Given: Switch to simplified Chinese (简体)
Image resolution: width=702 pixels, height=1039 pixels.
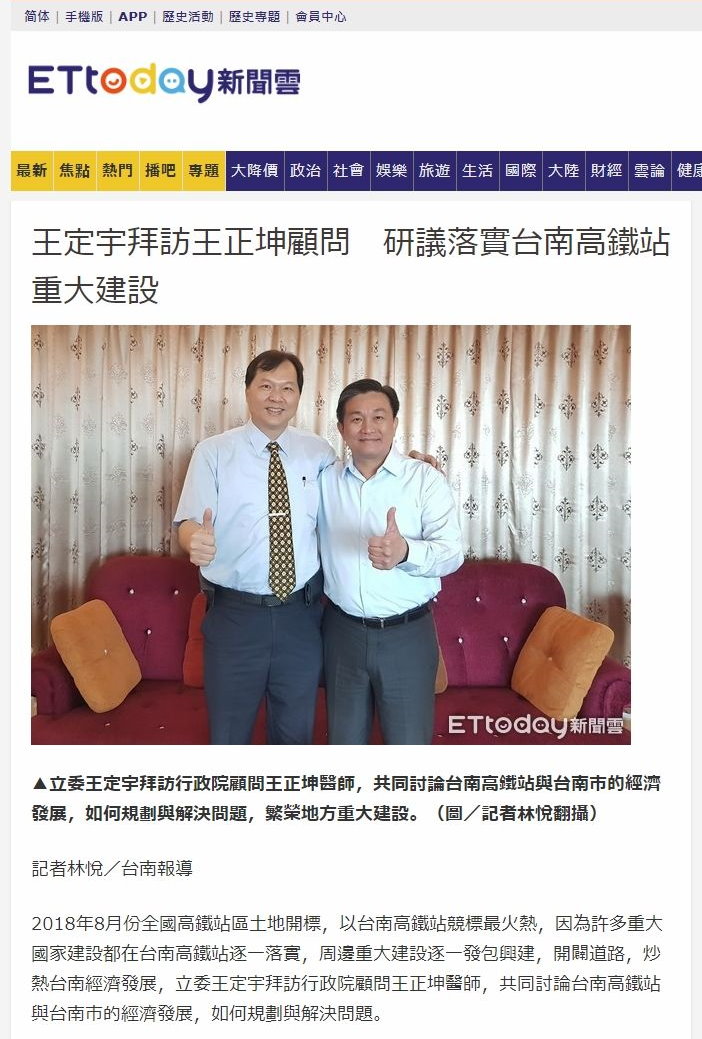Looking at the screenshot, I should tap(37, 17).
